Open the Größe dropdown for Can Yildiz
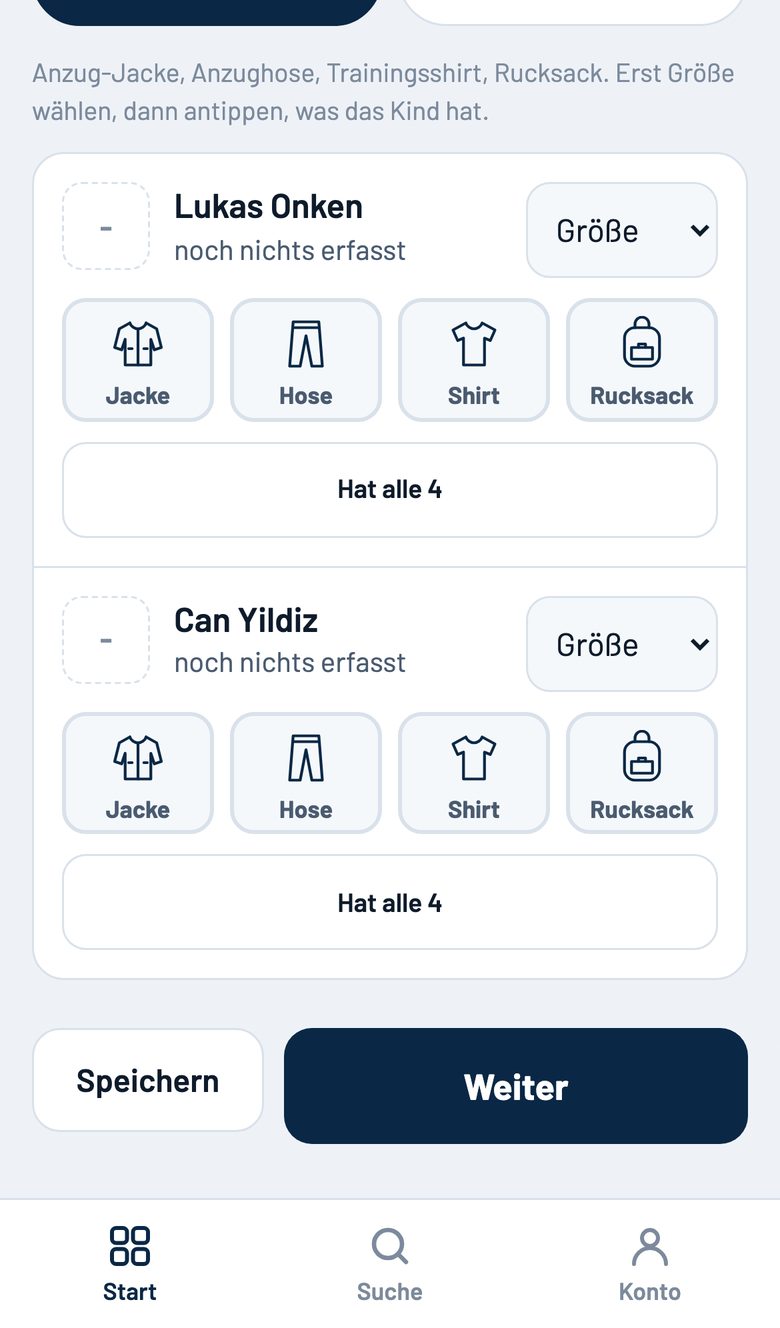 622,644
